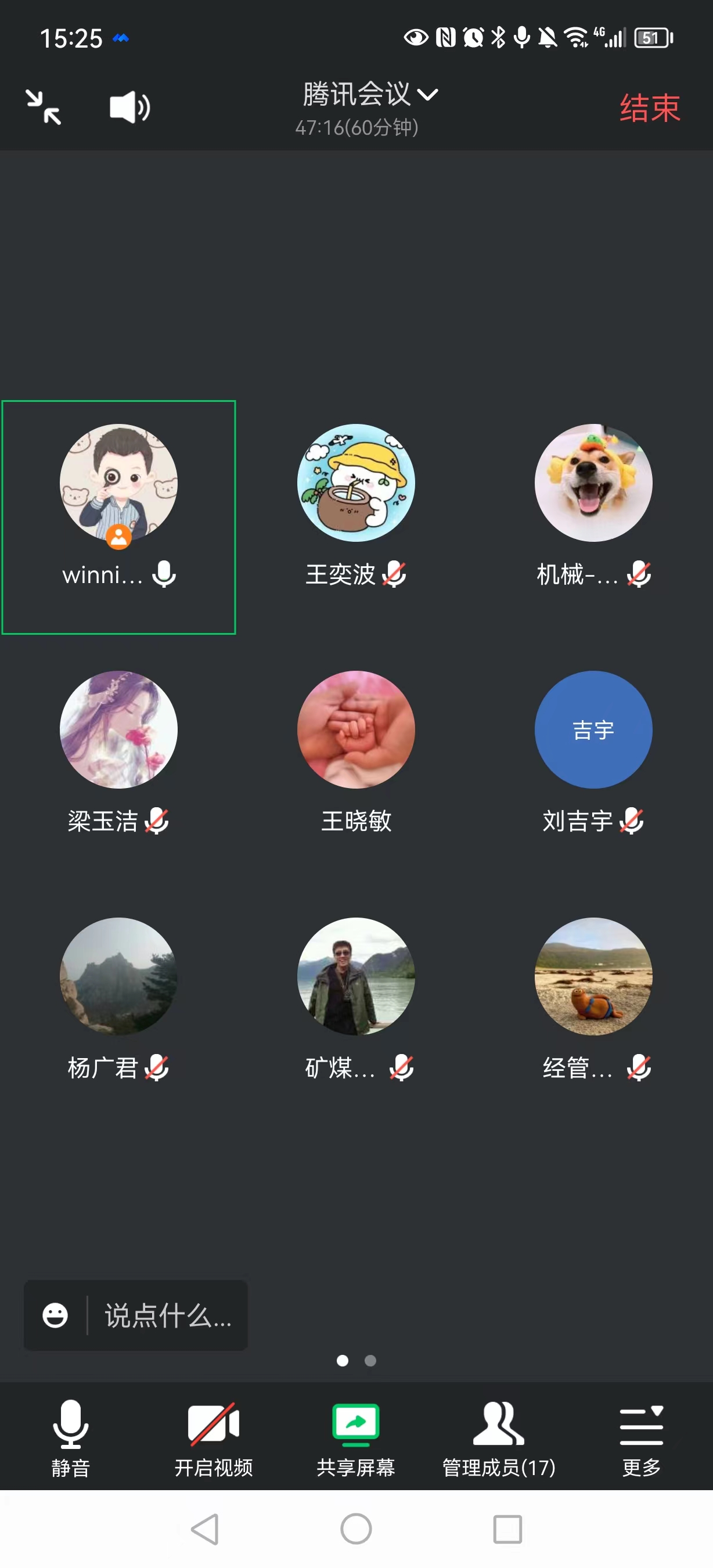Toggle the speaker audio output
713x1568 pixels.
pos(129,108)
